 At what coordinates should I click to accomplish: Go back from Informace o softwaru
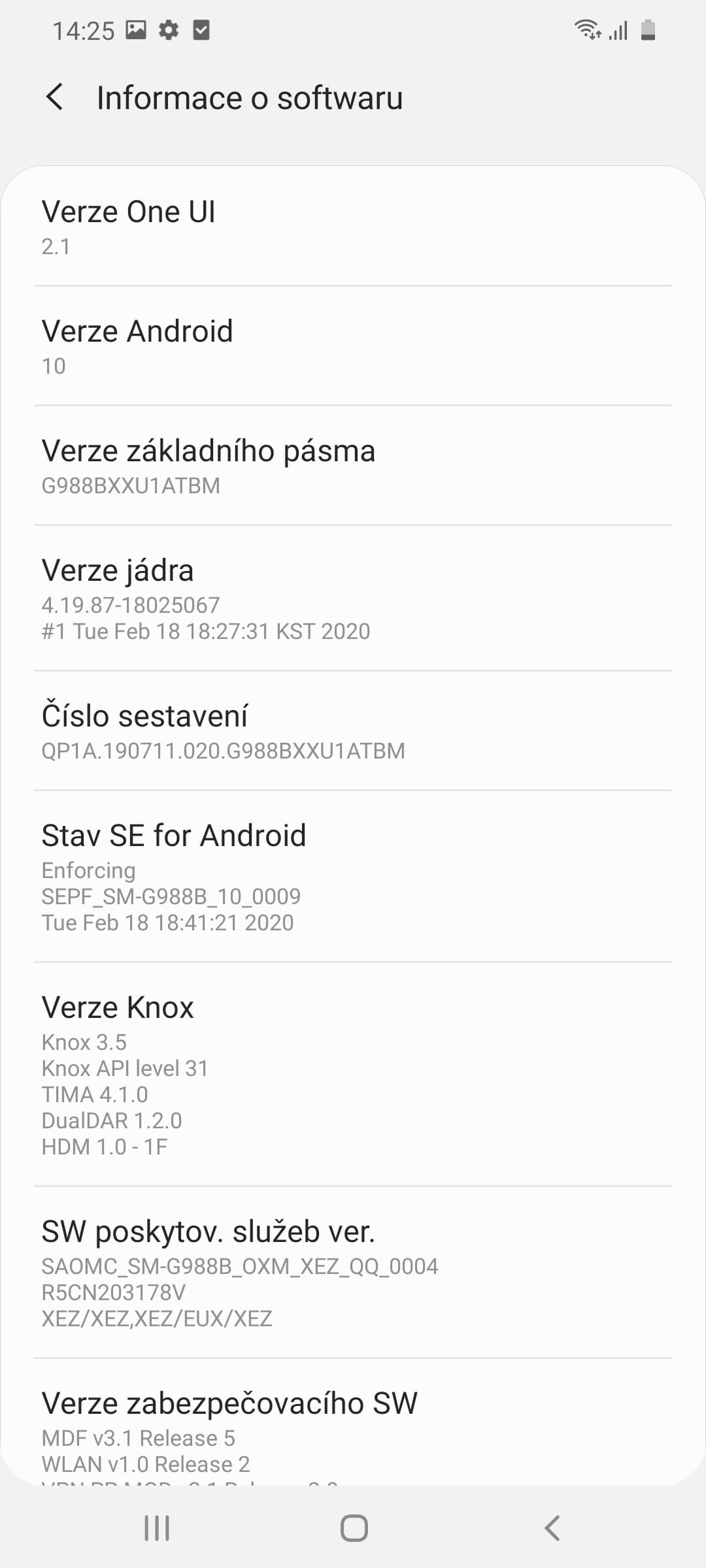pyautogui.click(x=56, y=97)
